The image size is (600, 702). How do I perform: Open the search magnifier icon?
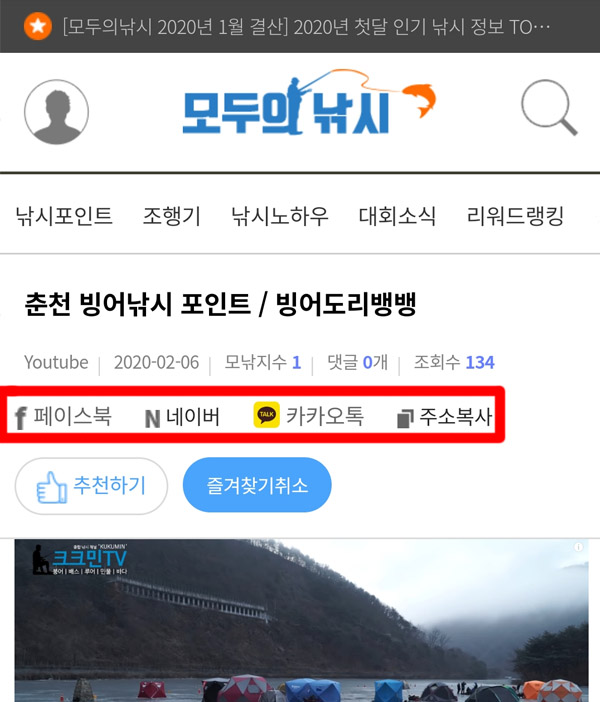pyautogui.click(x=549, y=108)
